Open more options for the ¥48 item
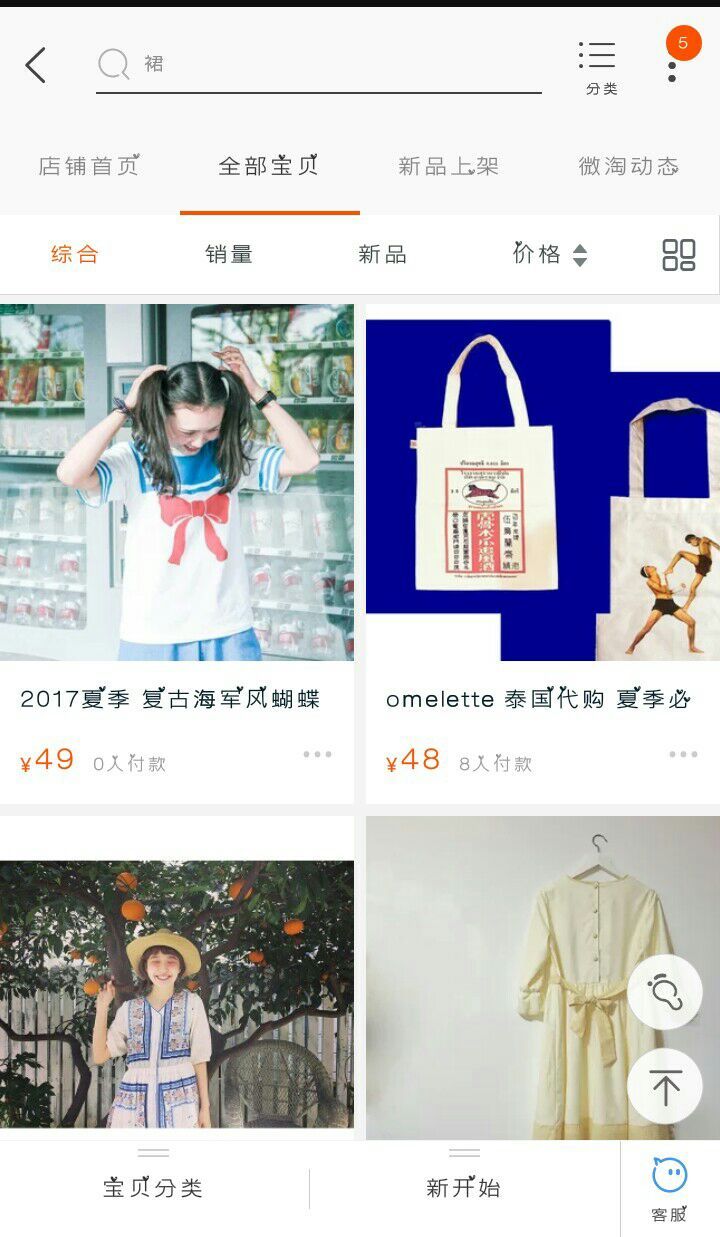Viewport: 720px width, 1237px height. [x=683, y=755]
